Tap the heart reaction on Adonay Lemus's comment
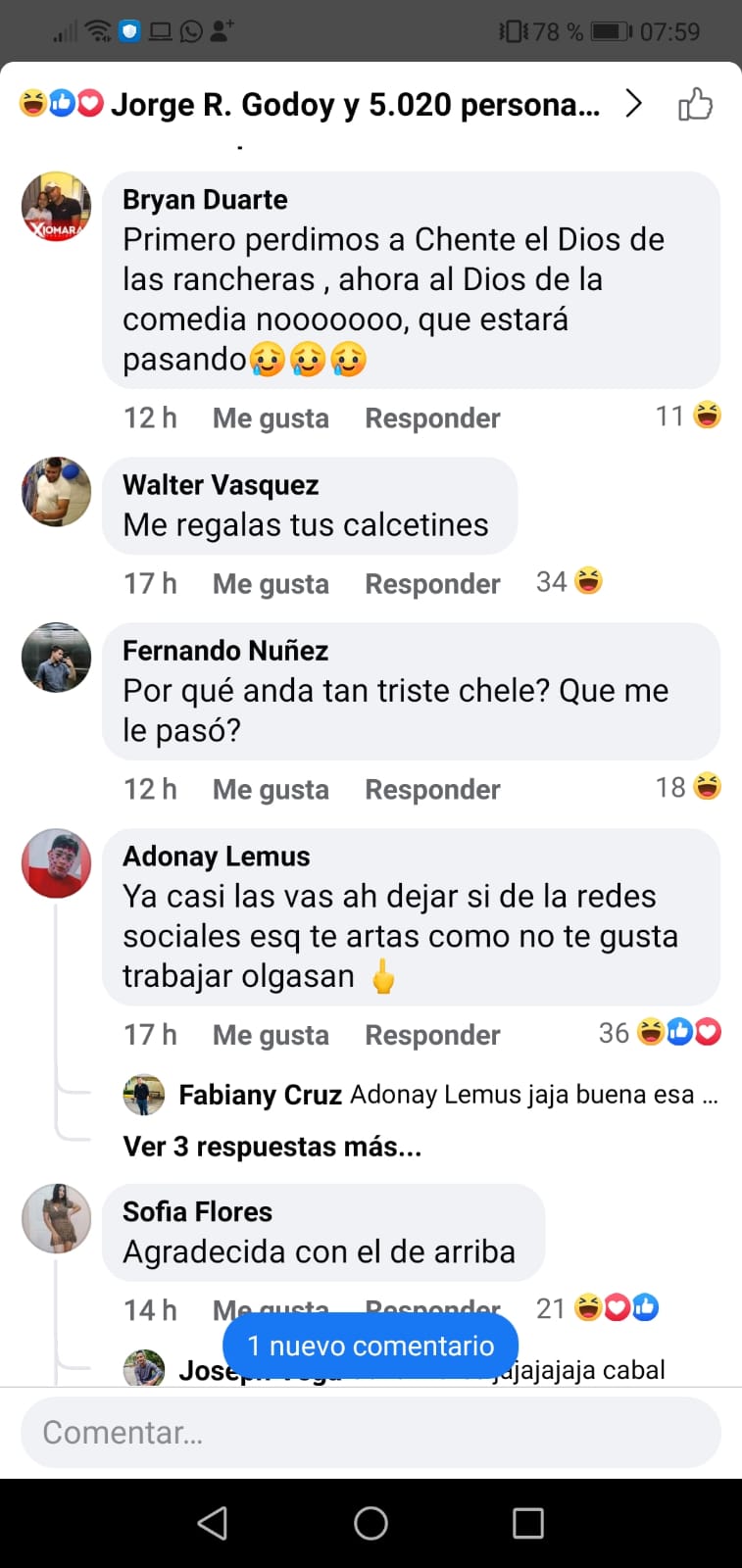The image size is (742, 1568). click(708, 1031)
